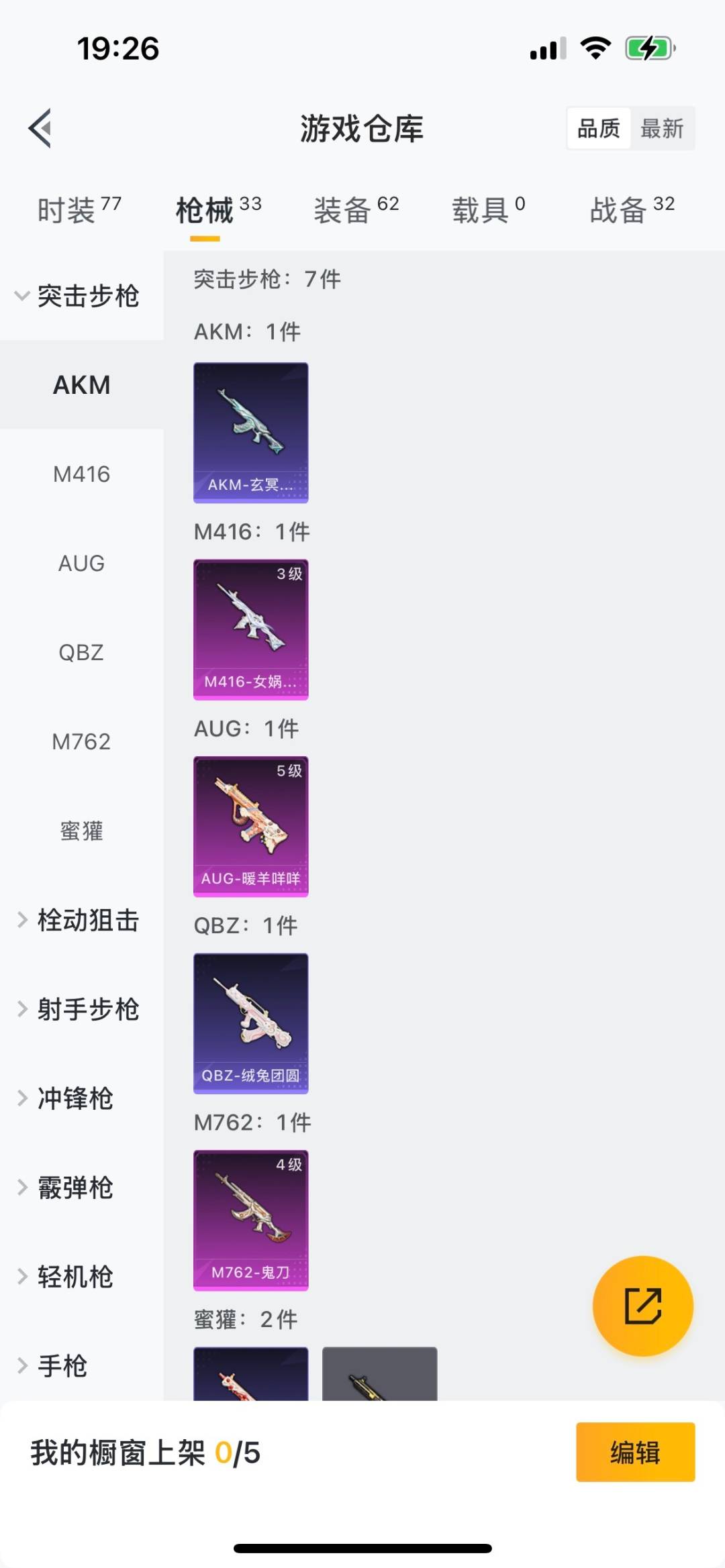The image size is (725, 1568).
Task: View the M762-鬼刀 skin card
Action: click(x=251, y=1220)
